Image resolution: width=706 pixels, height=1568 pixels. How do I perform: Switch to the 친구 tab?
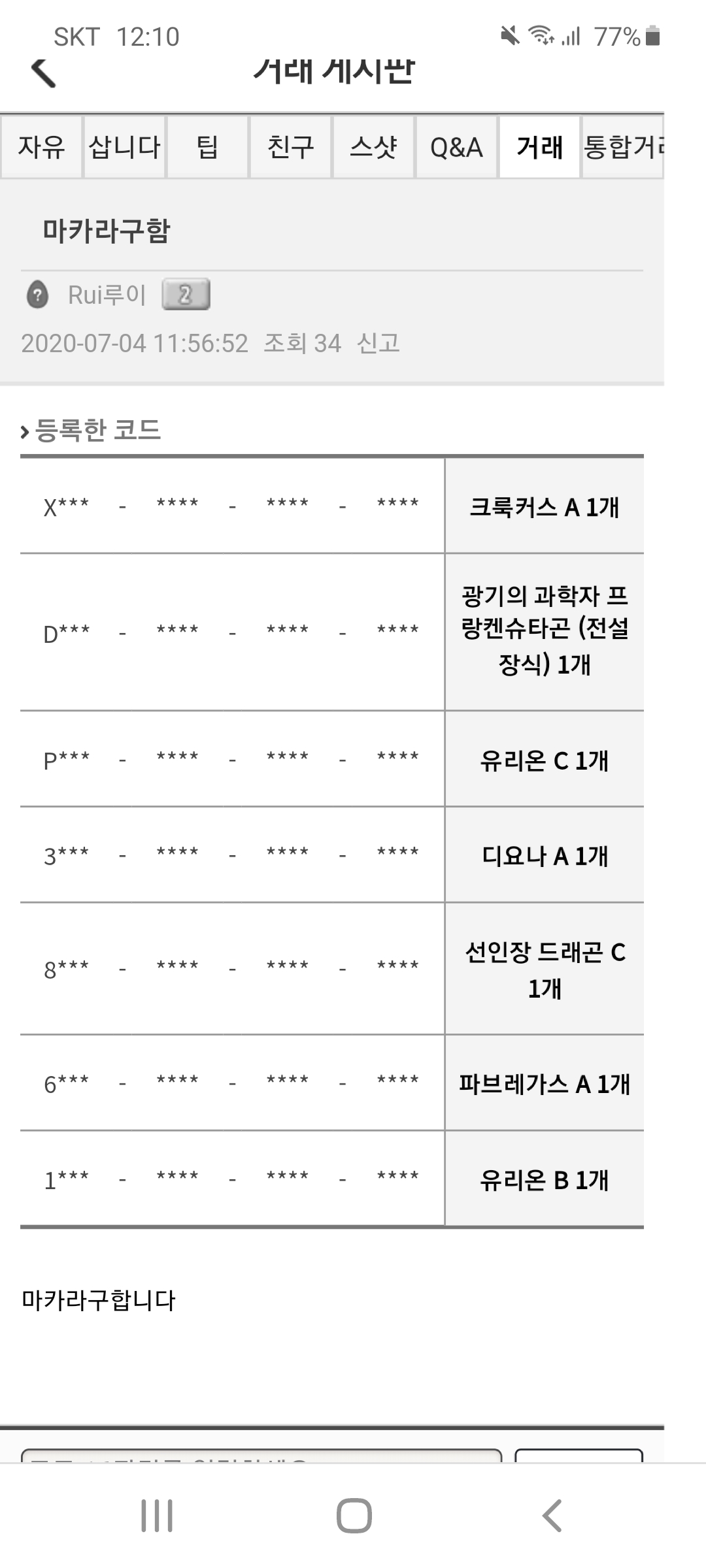290,147
